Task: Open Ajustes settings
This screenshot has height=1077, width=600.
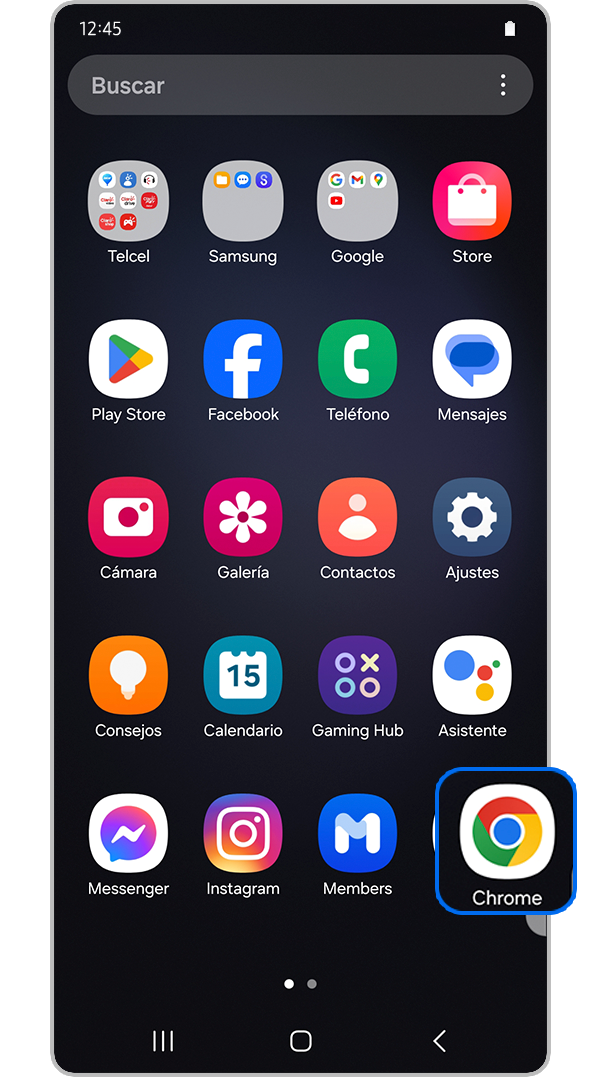Action: pyautogui.click(x=472, y=518)
